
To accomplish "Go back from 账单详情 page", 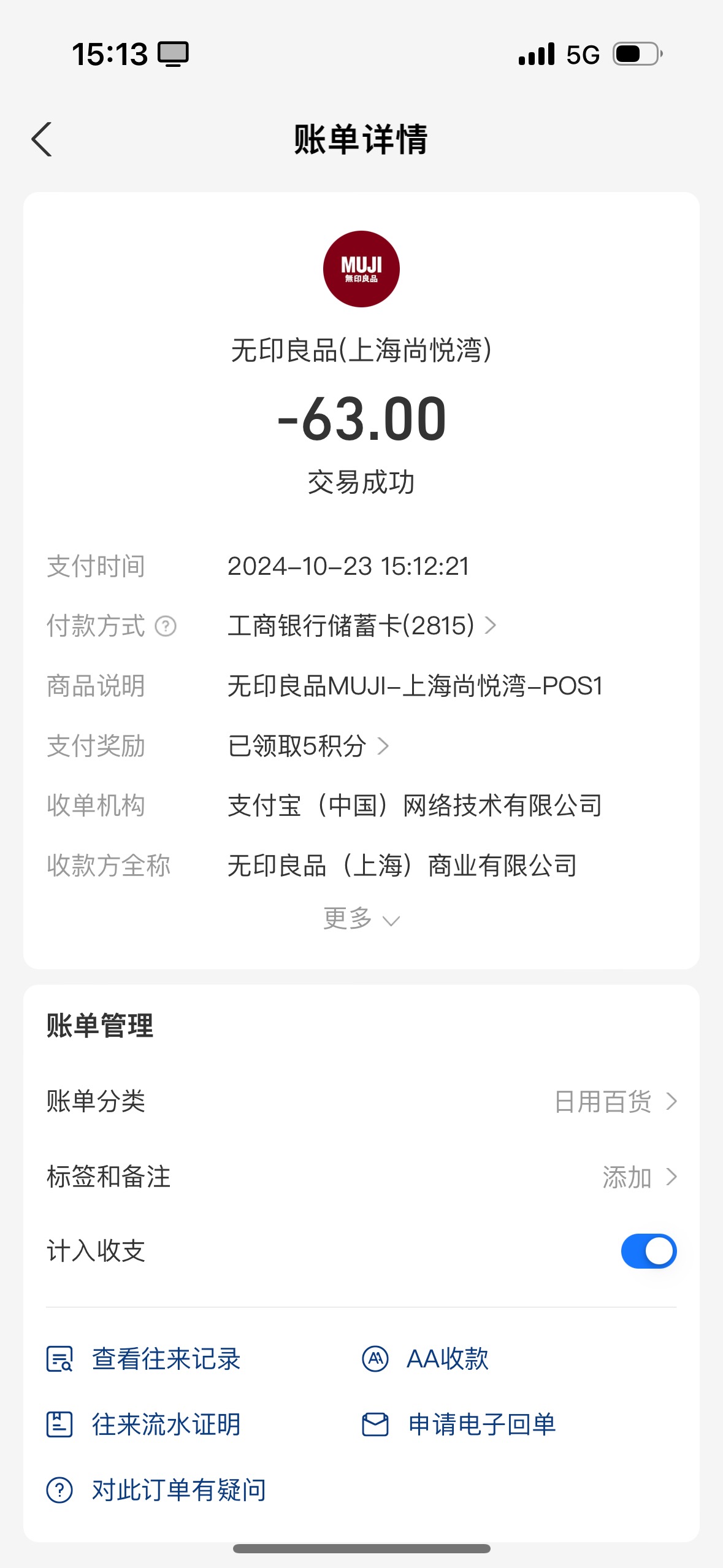I will pos(42,139).
